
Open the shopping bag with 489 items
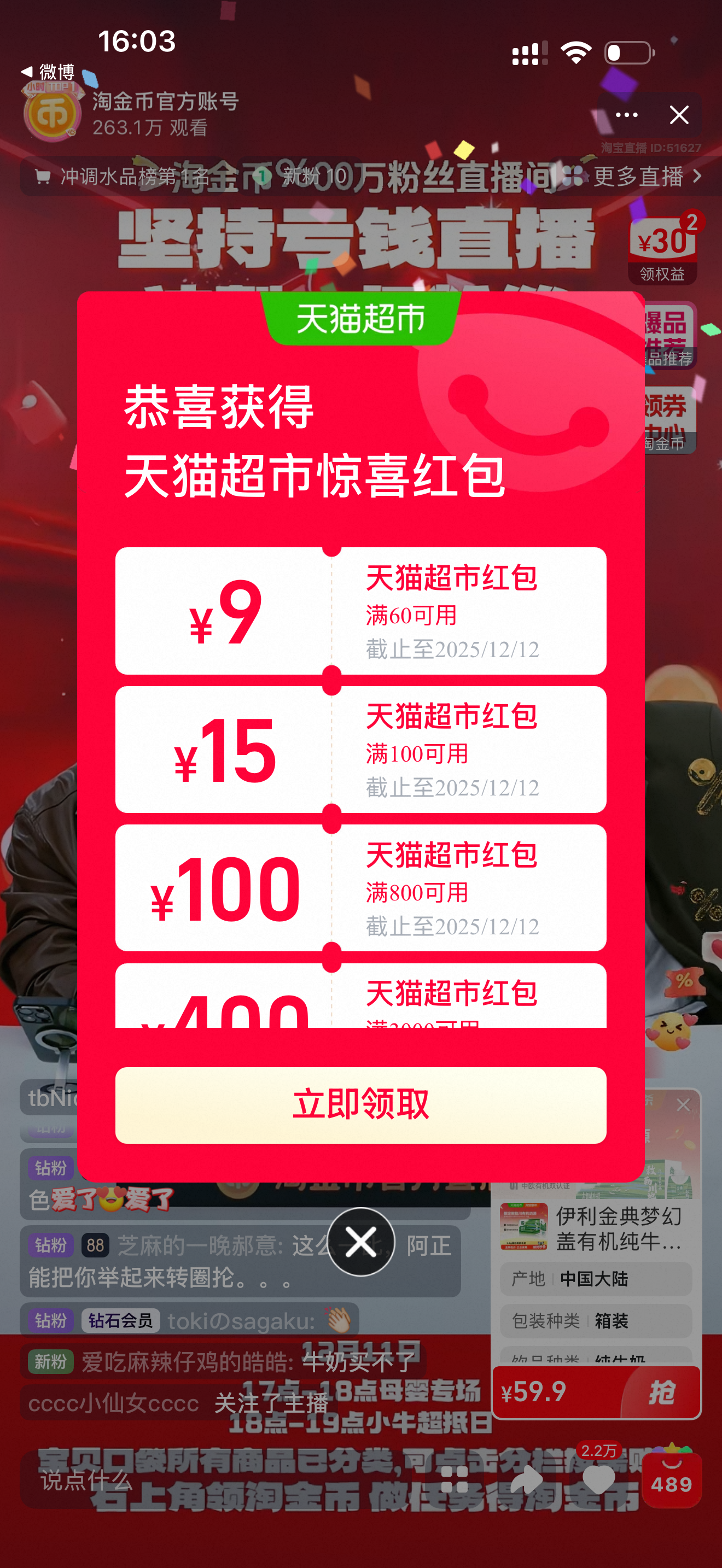672,1479
